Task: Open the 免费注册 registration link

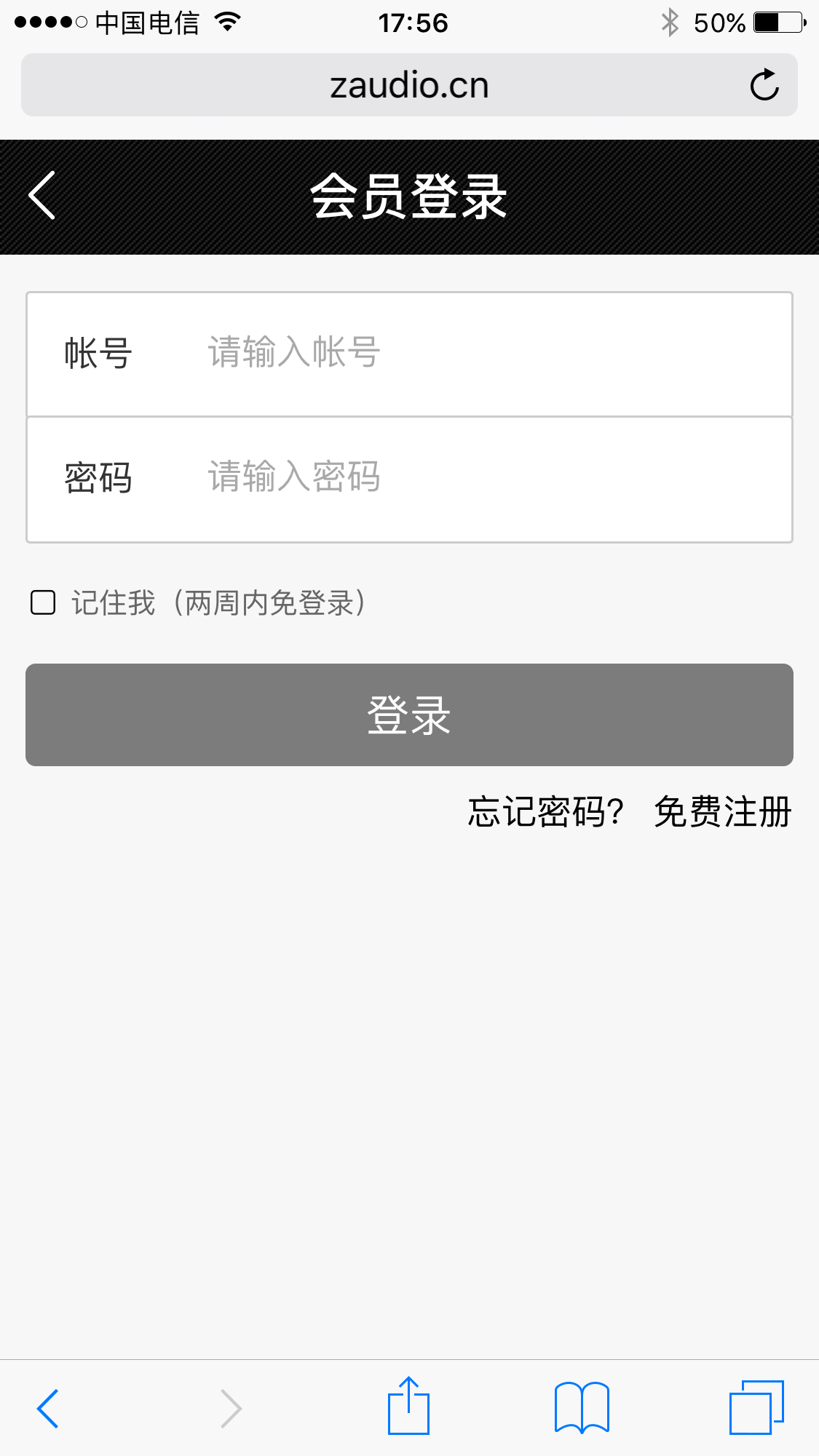Action: tap(722, 812)
